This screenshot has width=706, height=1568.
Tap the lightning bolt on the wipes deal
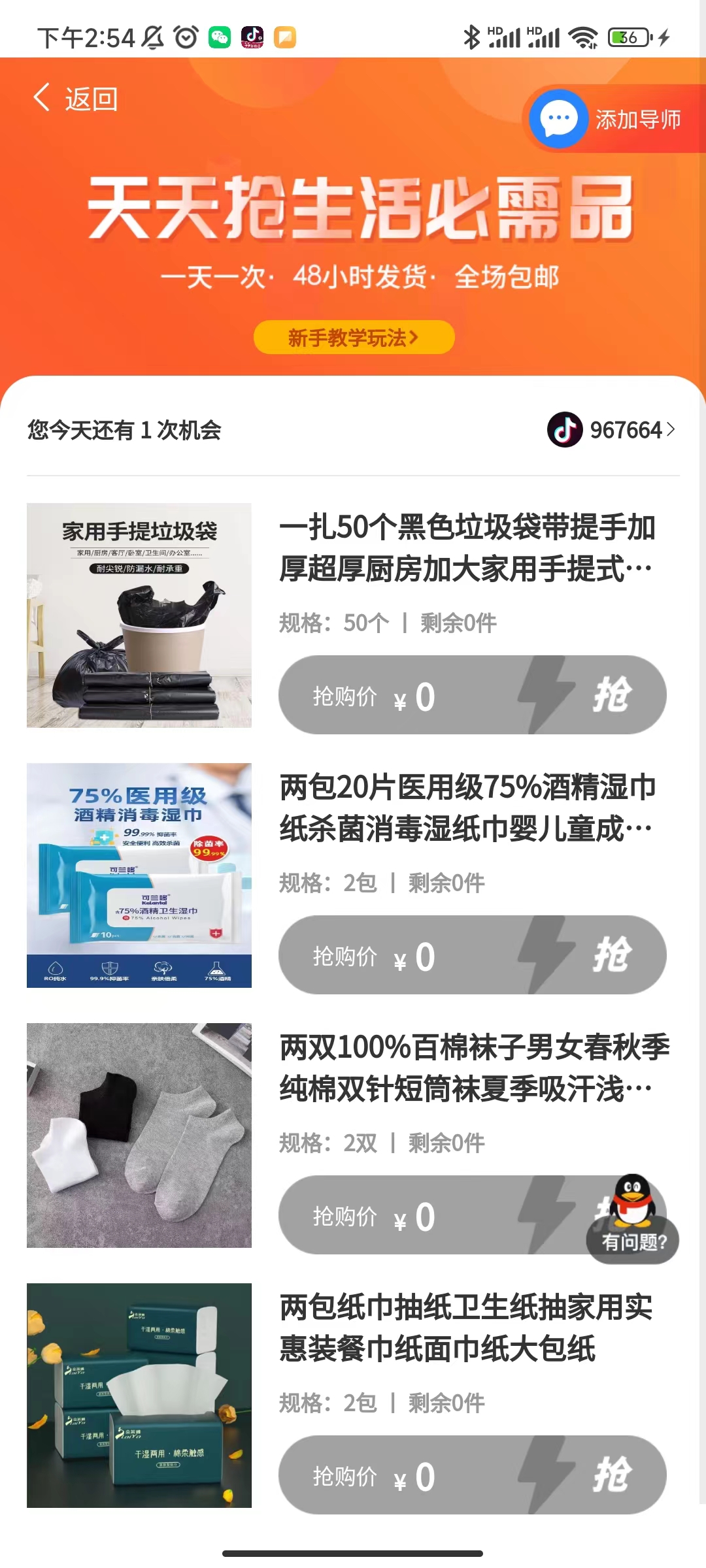pos(545,955)
